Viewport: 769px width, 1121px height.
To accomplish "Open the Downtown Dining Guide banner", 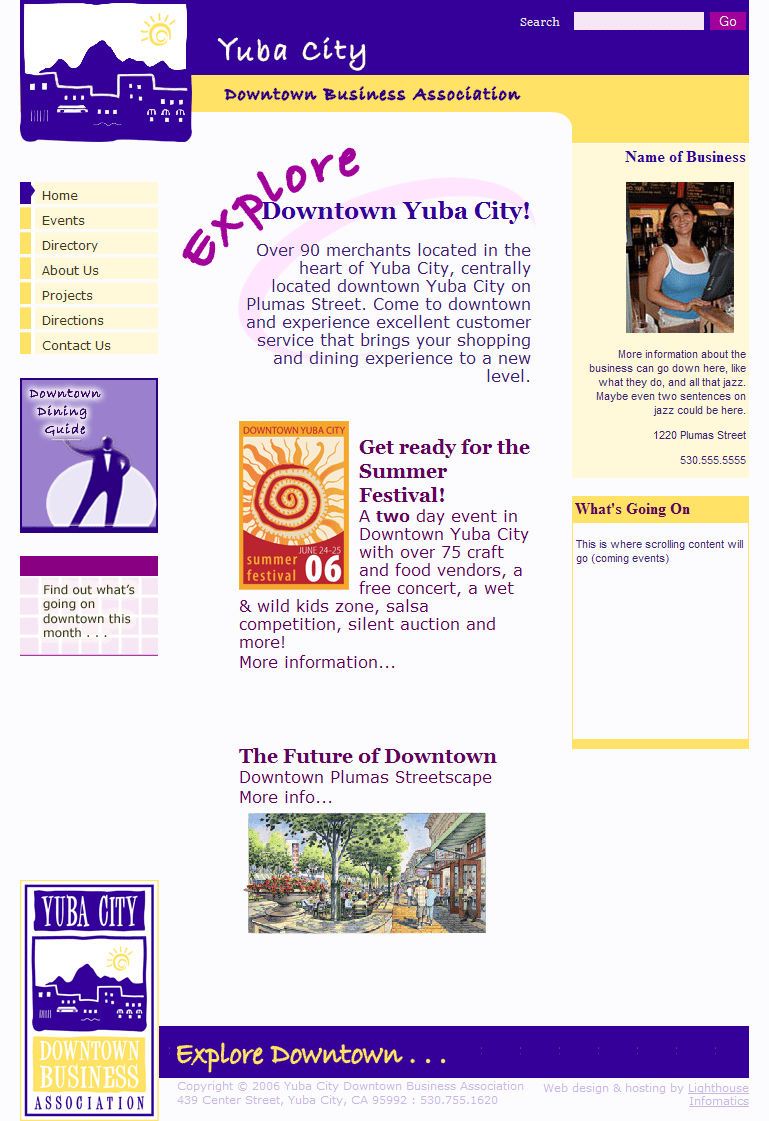I will point(89,455).
